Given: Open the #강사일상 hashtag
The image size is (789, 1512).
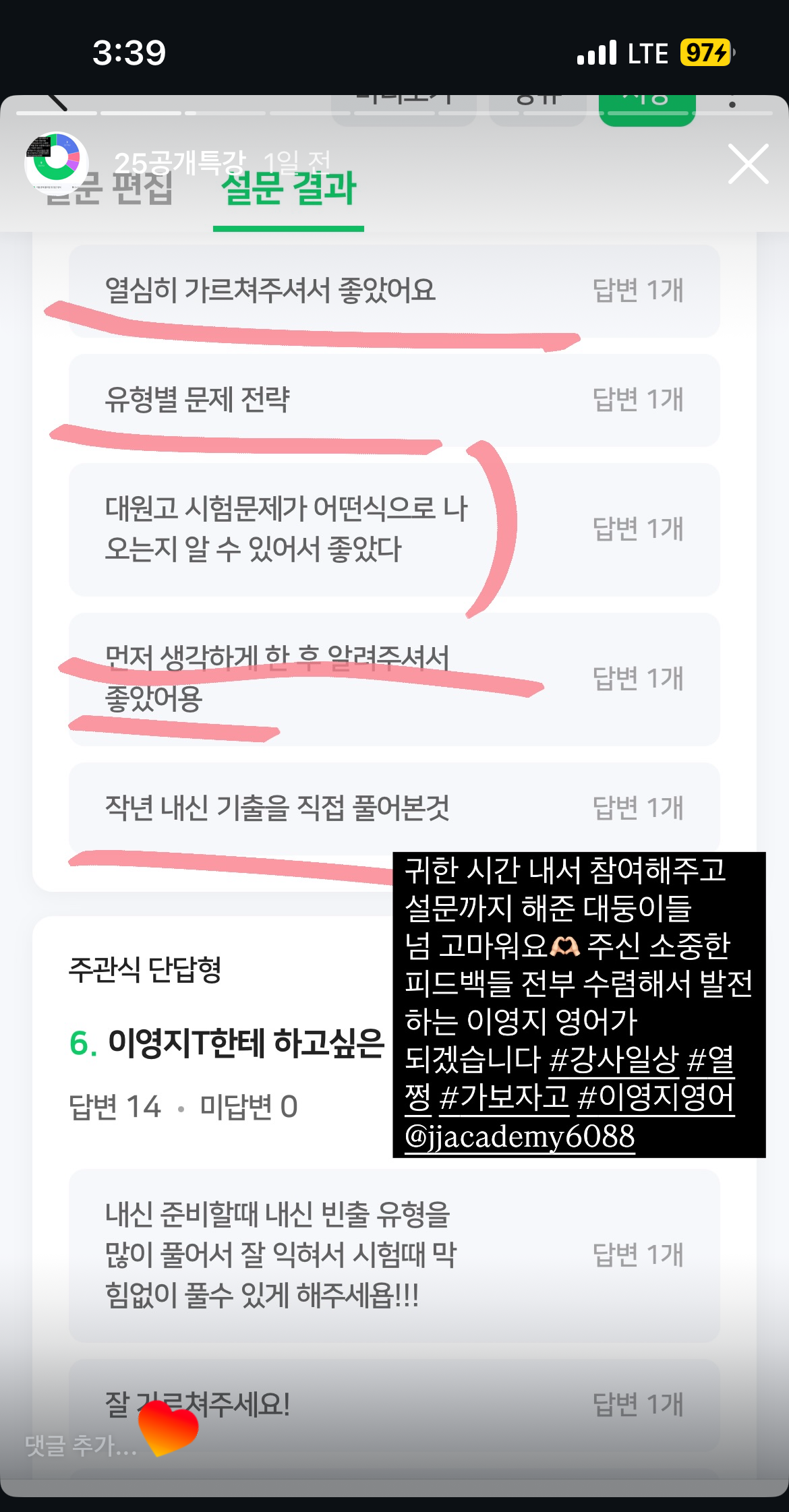Looking at the screenshot, I should [613, 1060].
